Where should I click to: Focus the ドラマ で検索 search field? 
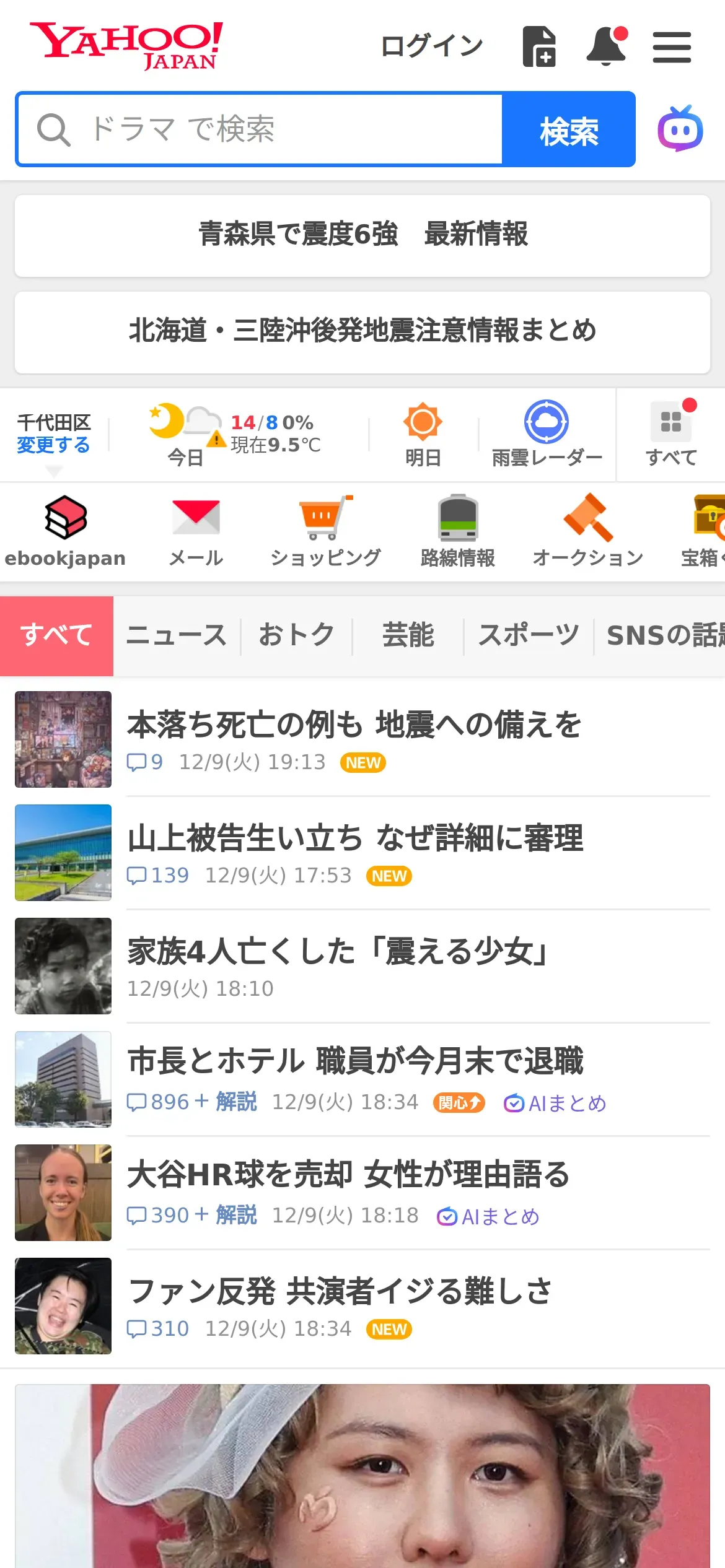pyautogui.click(x=260, y=129)
